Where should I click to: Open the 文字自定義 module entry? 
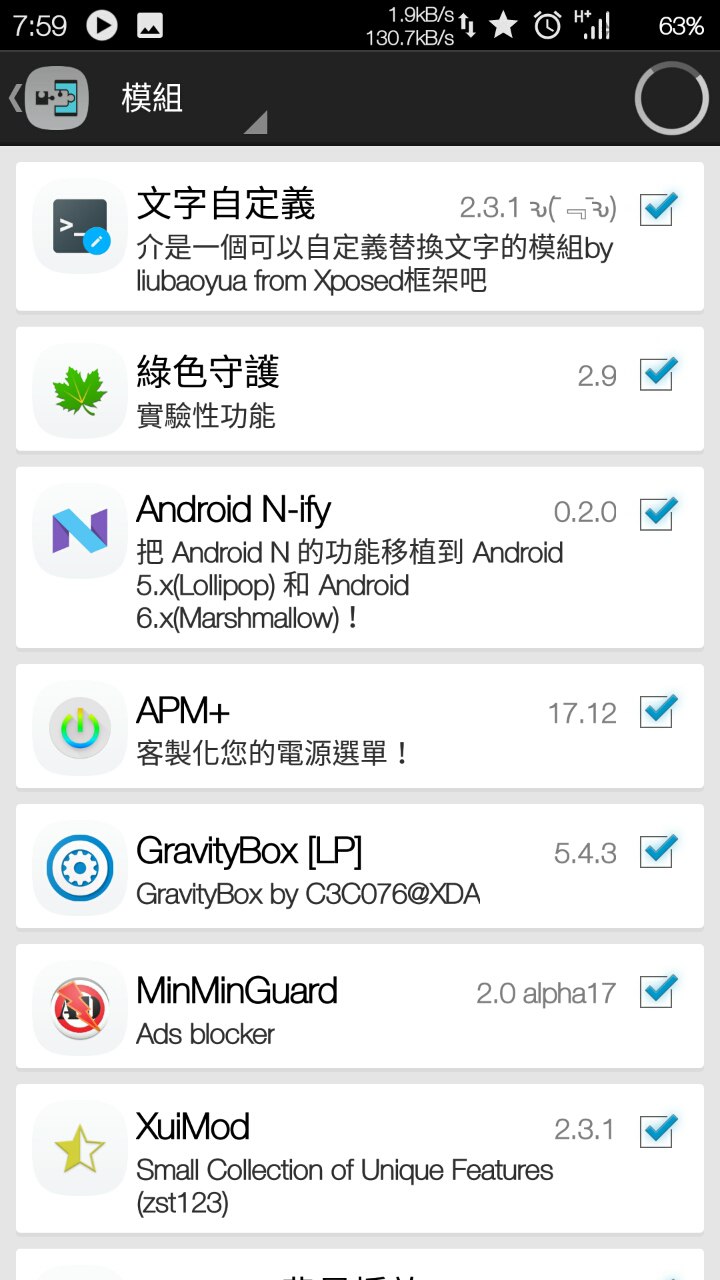pyautogui.click(x=330, y=237)
